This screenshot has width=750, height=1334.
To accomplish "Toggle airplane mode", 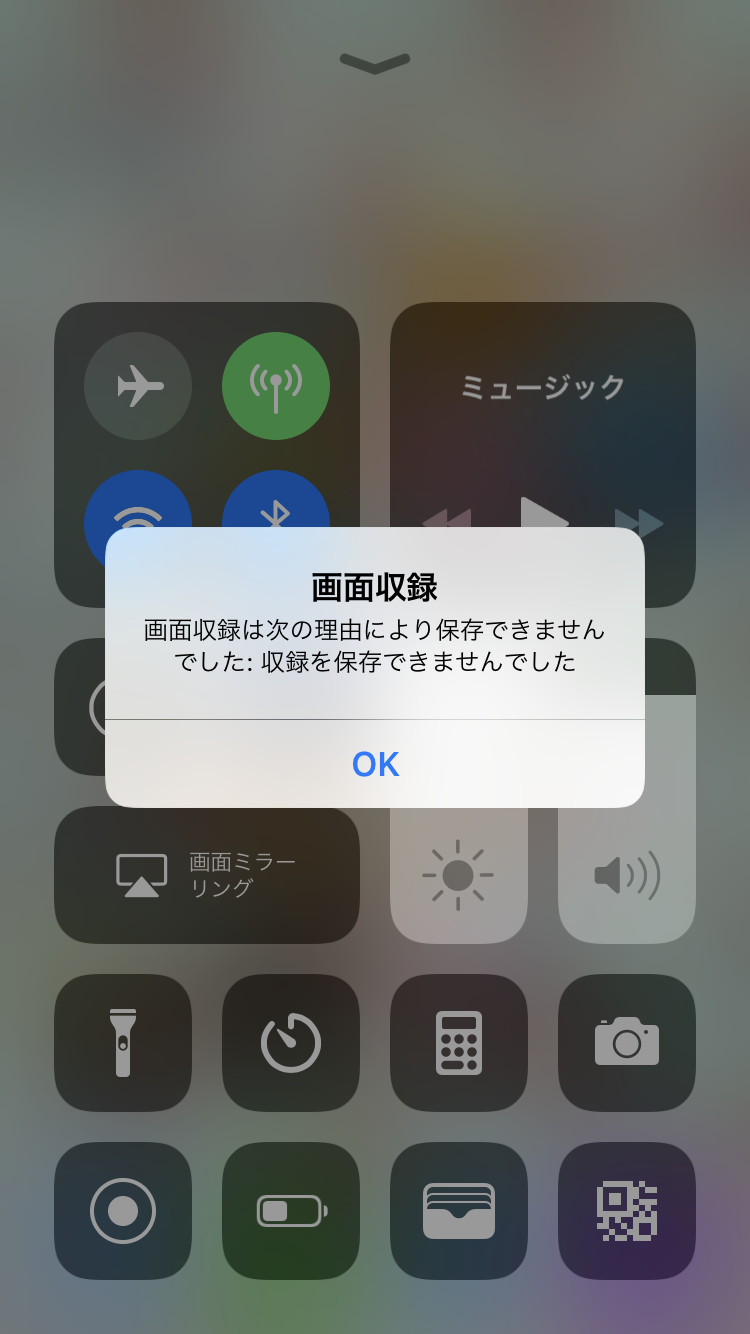I will coord(138,386).
